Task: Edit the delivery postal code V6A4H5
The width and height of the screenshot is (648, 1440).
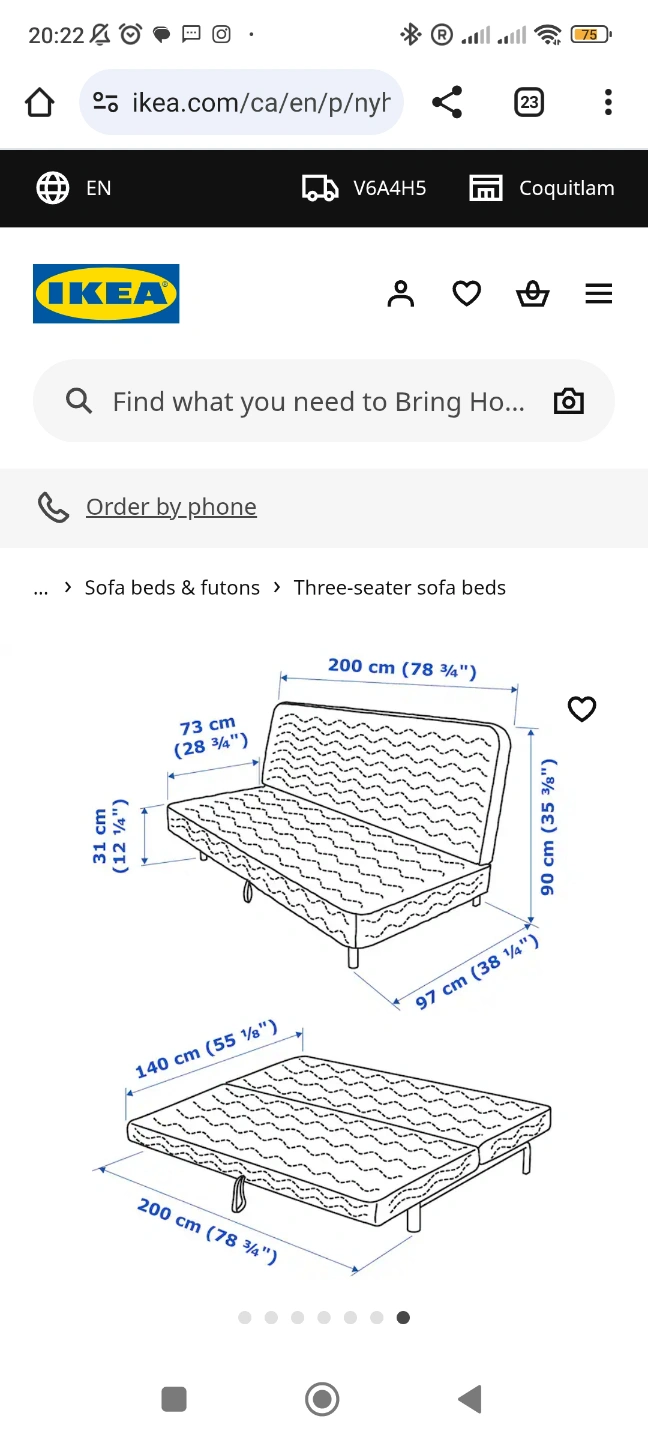Action: pos(364,188)
